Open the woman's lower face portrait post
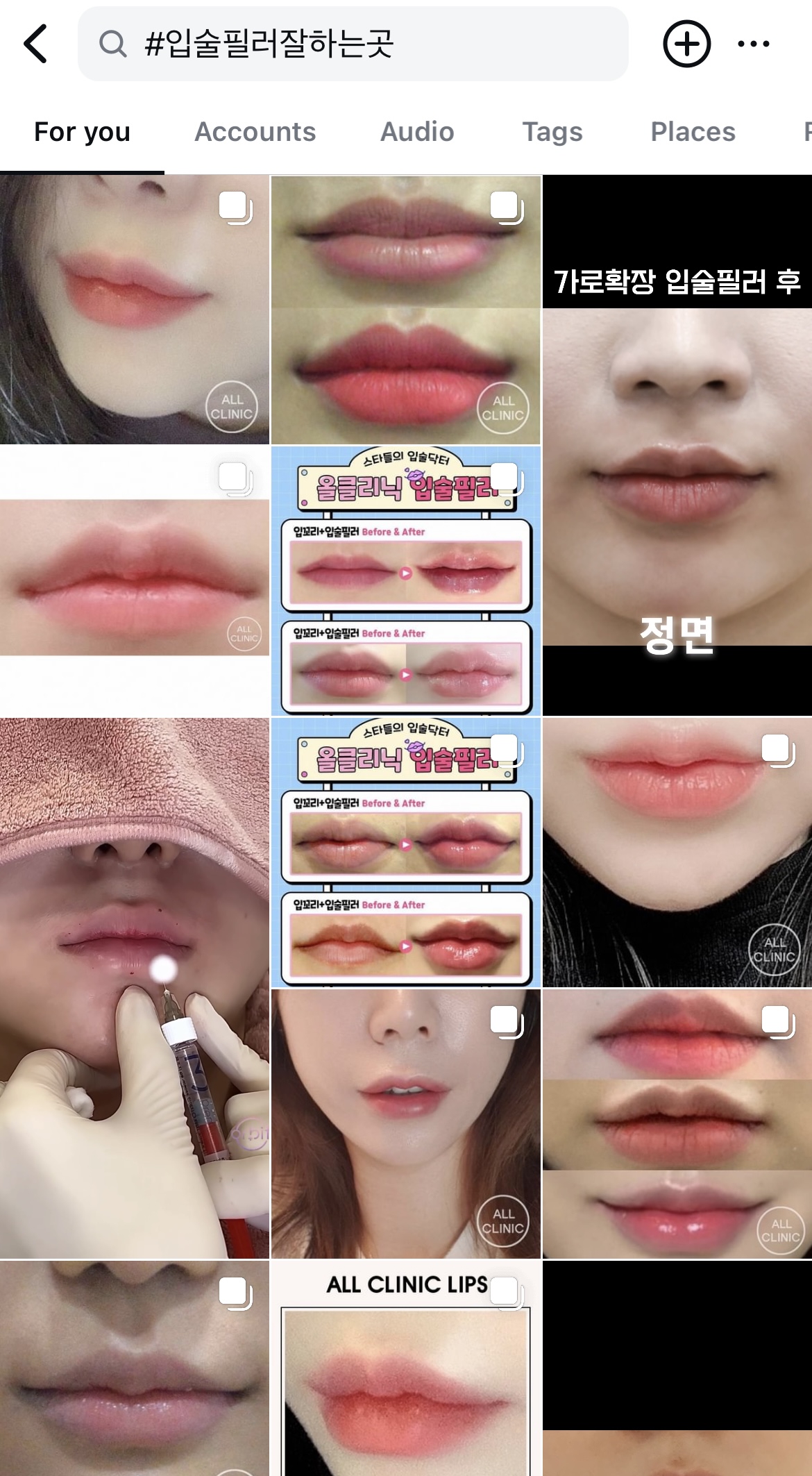 click(x=405, y=1124)
